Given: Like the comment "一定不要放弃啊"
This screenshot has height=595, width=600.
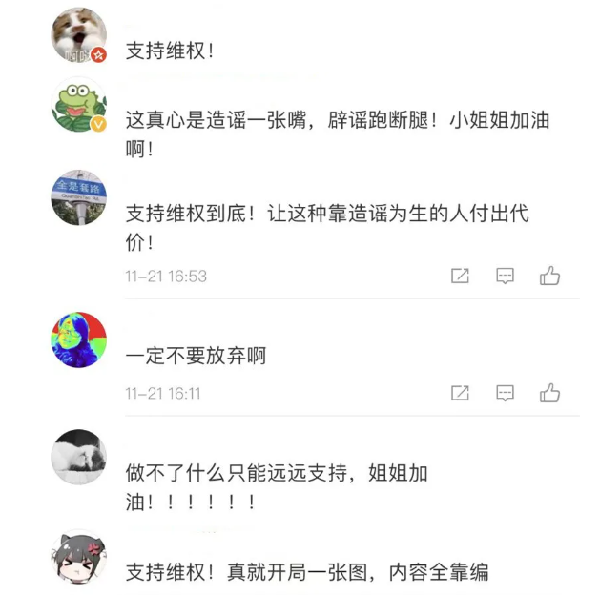Looking at the screenshot, I should coord(549,393).
